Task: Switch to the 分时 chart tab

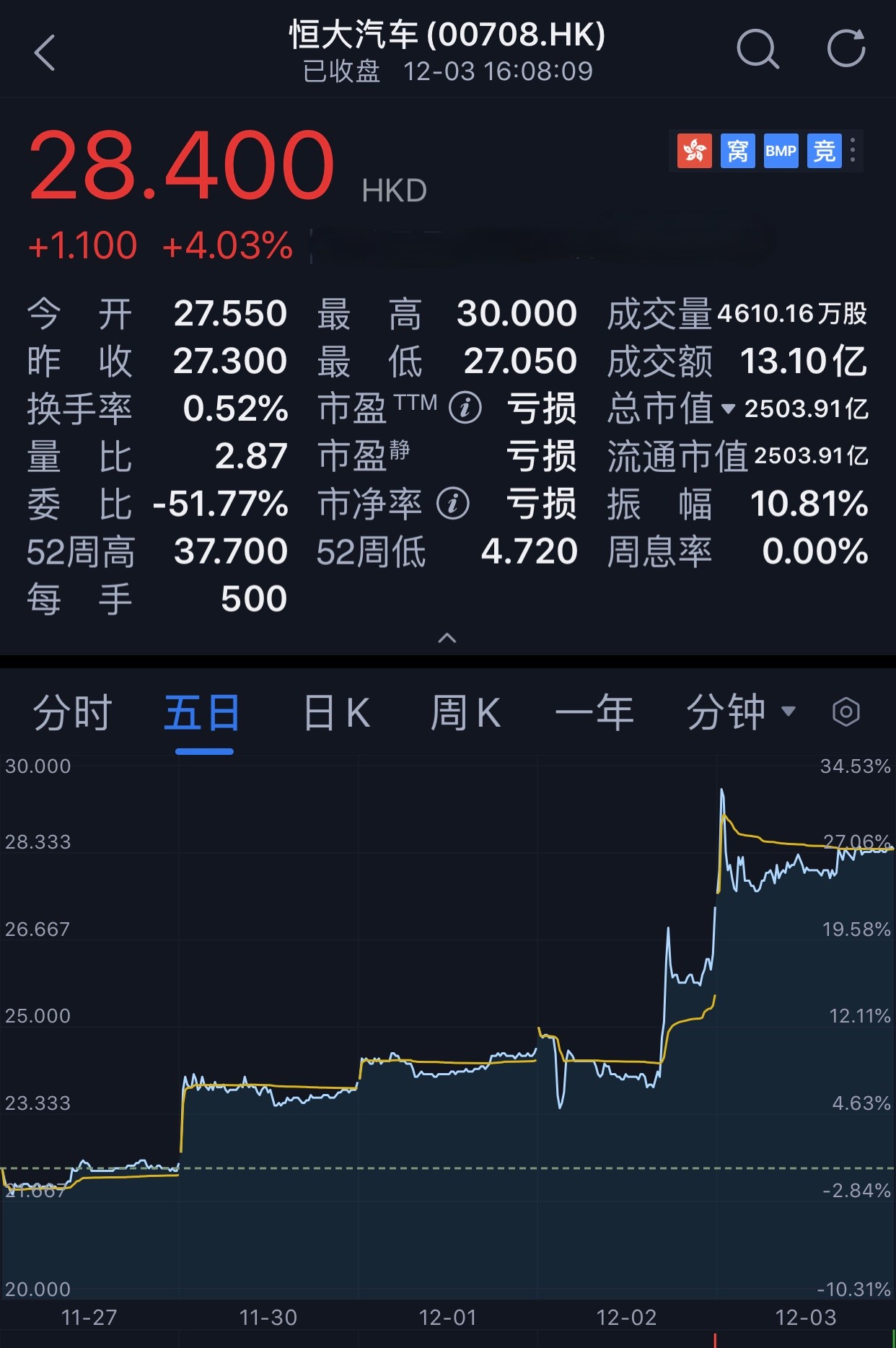Action: pyautogui.click(x=72, y=713)
